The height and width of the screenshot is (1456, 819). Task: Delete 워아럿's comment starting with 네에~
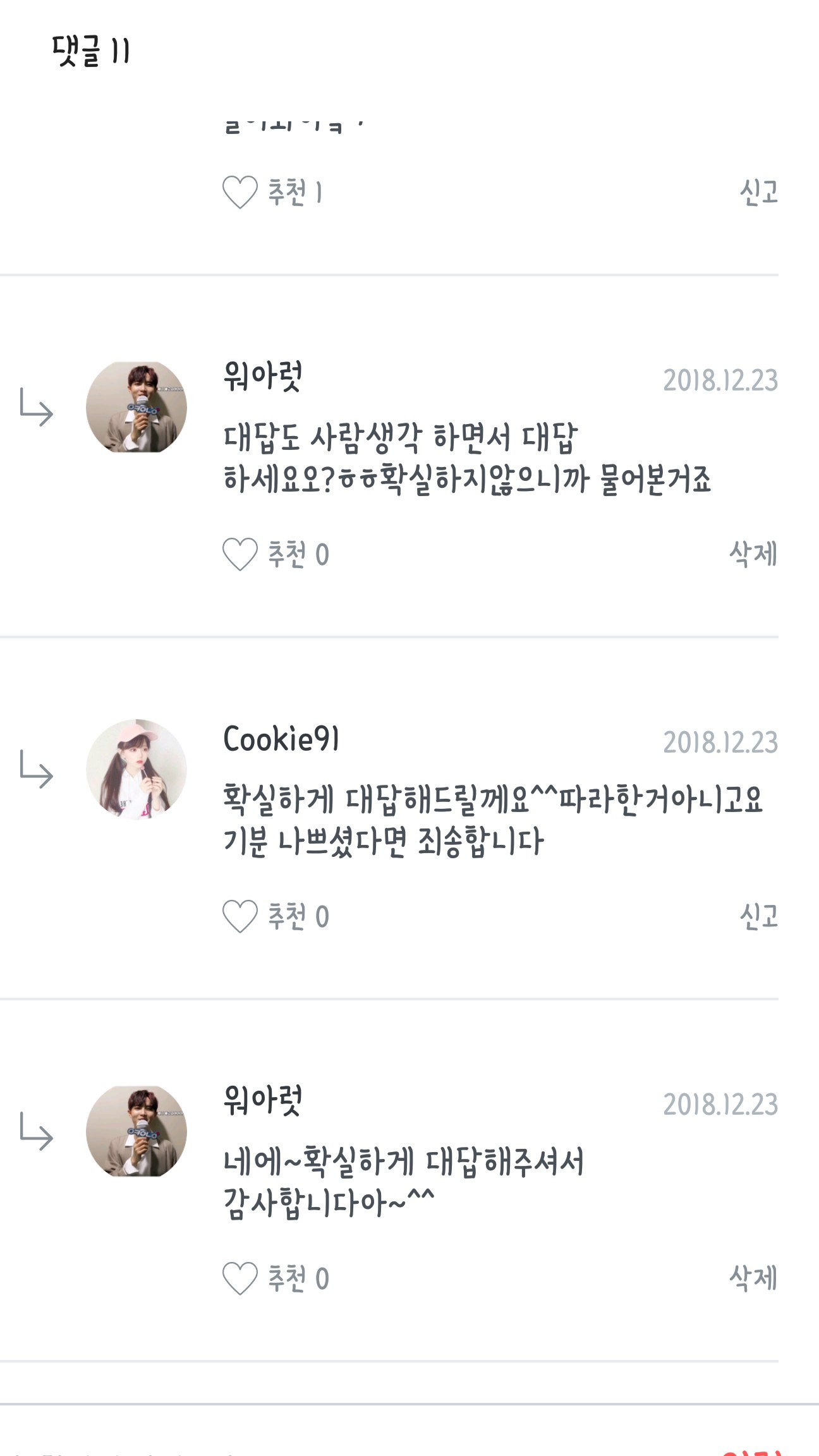(753, 1278)
